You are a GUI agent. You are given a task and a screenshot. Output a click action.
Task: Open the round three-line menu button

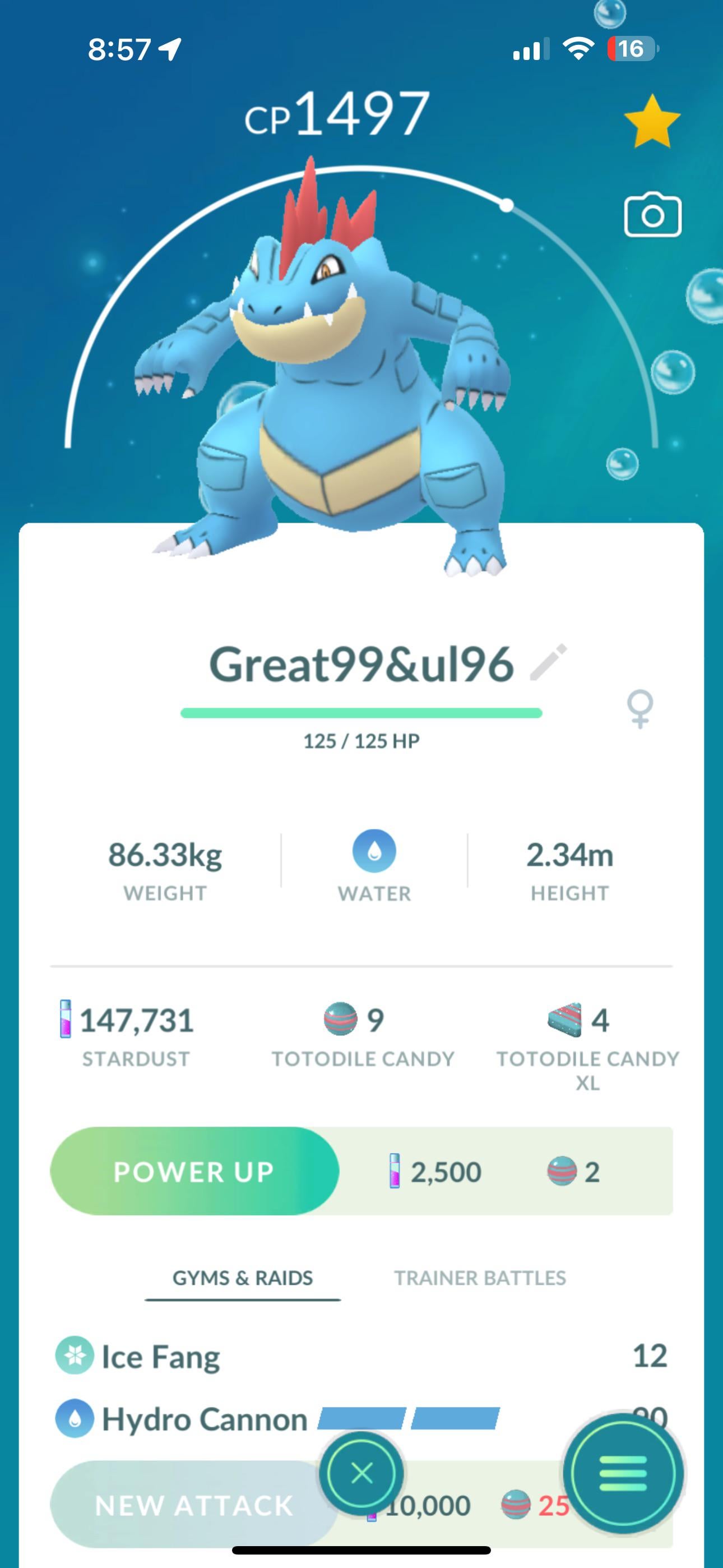pos(623,1474)
